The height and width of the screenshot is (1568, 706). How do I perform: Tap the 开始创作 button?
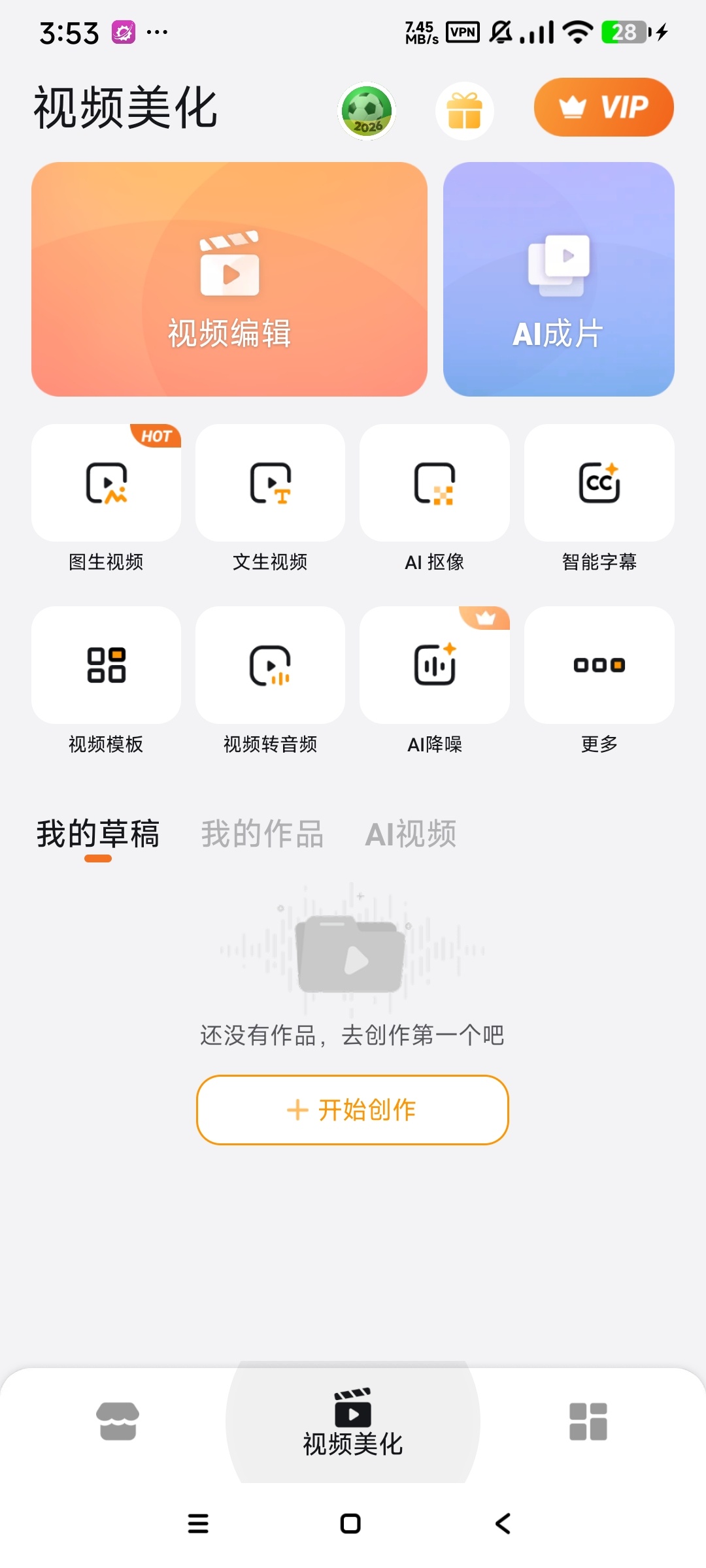352,1109
